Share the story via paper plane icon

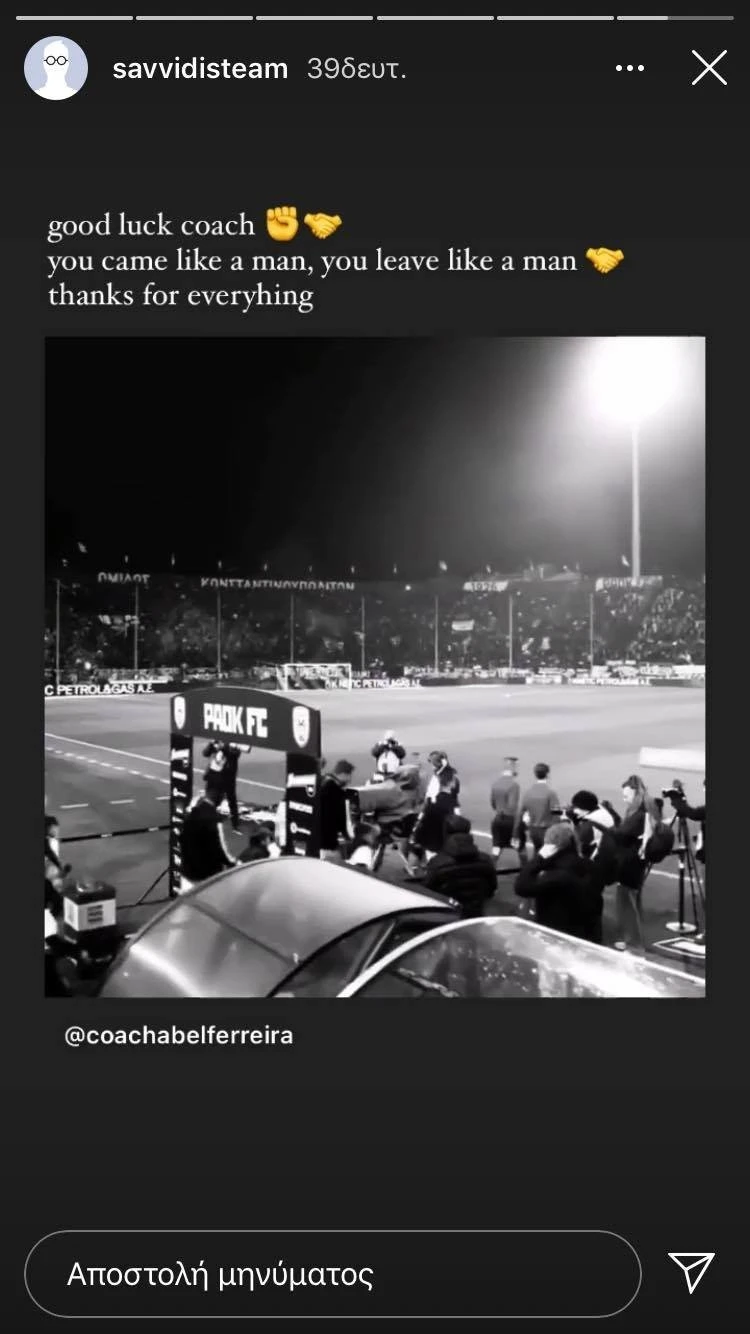coord(692,1272)
